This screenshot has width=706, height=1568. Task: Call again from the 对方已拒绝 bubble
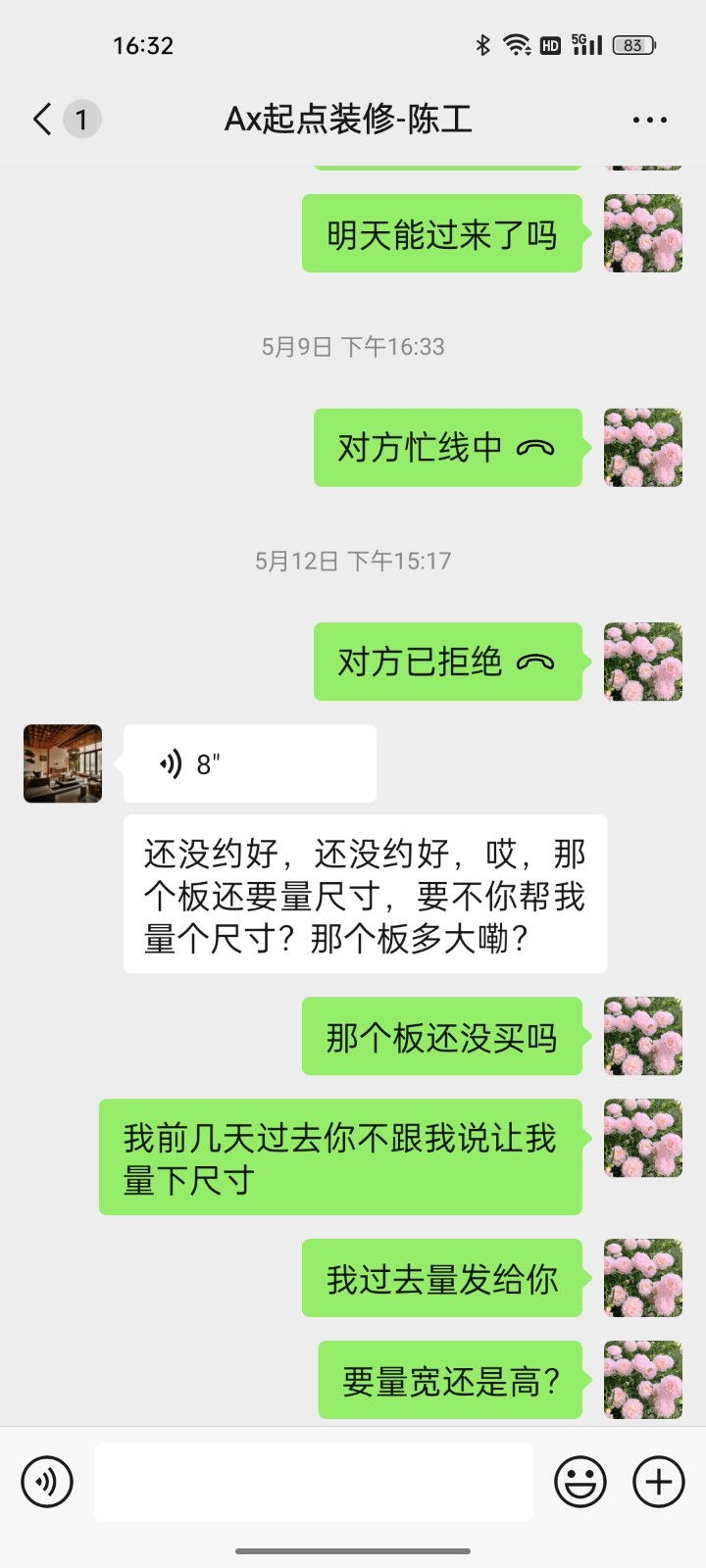(447, 661)
